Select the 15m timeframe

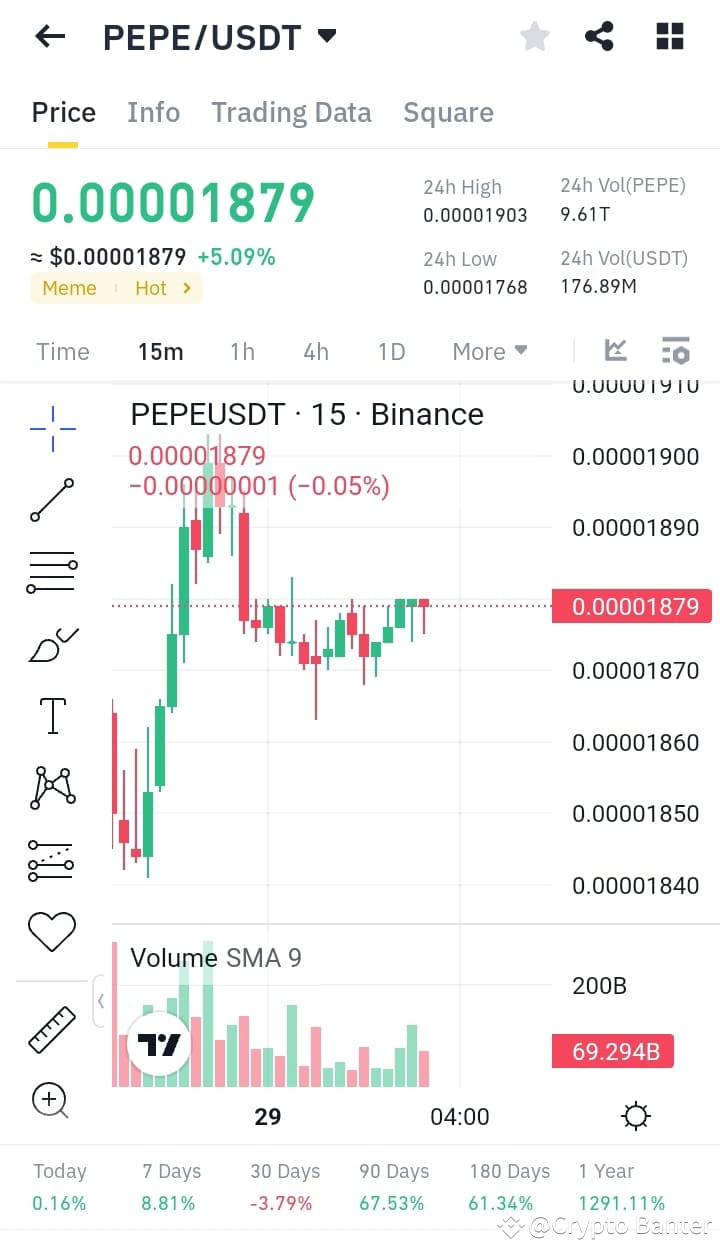161,351
